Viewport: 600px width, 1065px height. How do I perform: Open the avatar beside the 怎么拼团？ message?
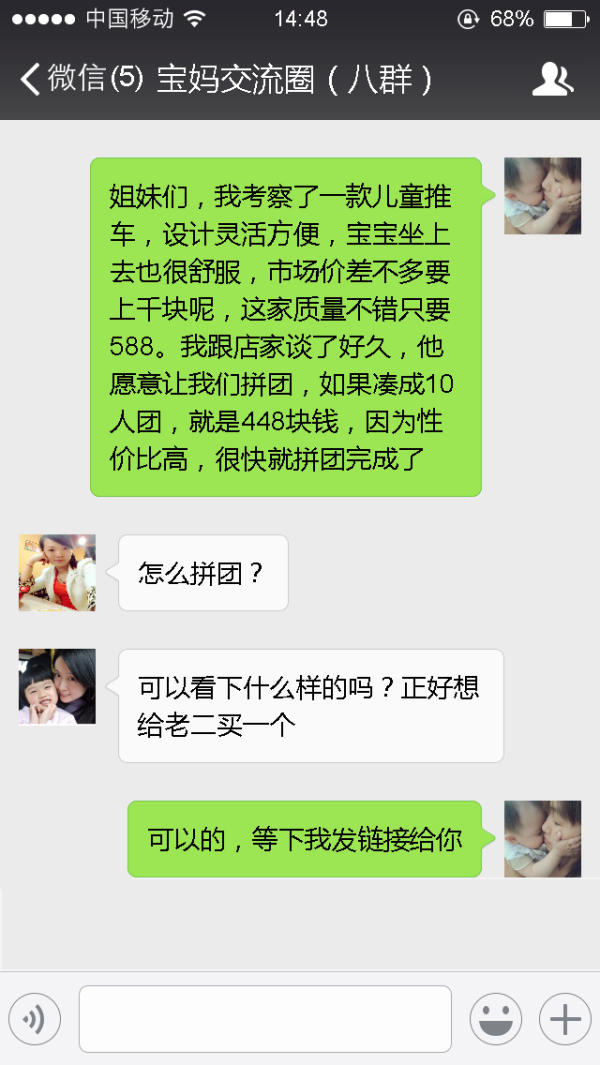click(57, 572)
